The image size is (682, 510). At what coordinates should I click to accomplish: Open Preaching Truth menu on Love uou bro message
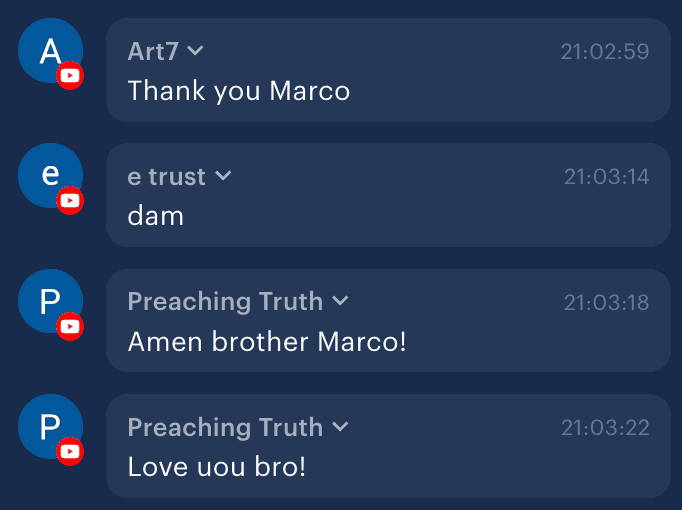pos(340,427)
